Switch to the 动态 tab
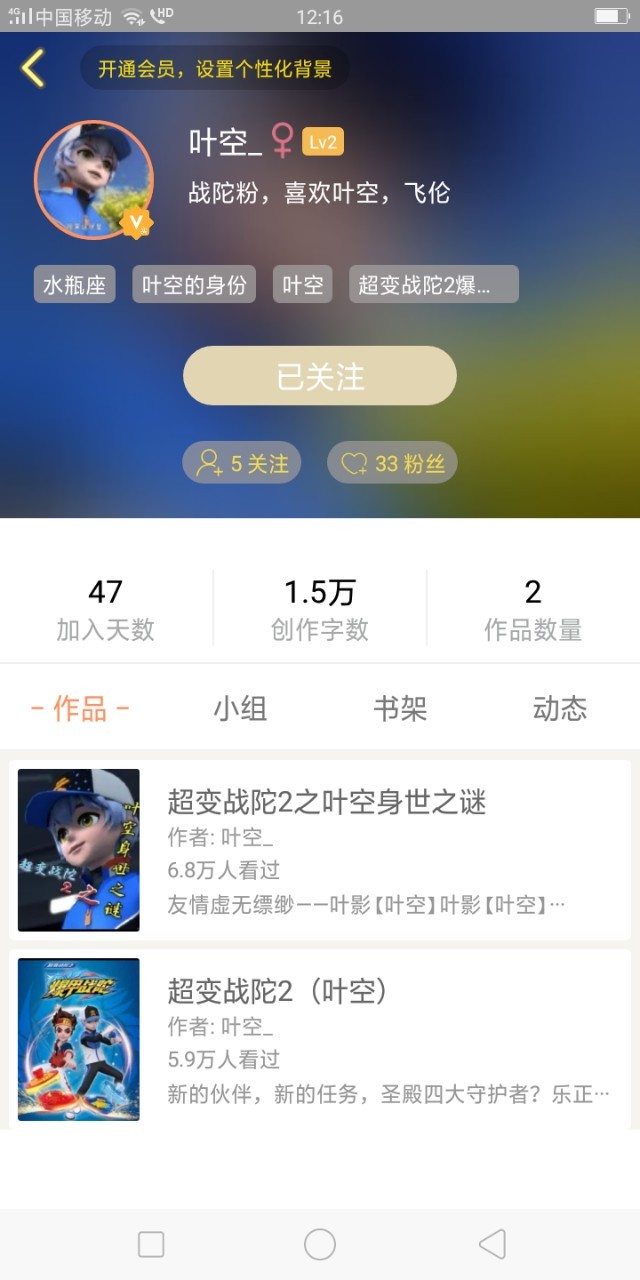 point(560,709)
